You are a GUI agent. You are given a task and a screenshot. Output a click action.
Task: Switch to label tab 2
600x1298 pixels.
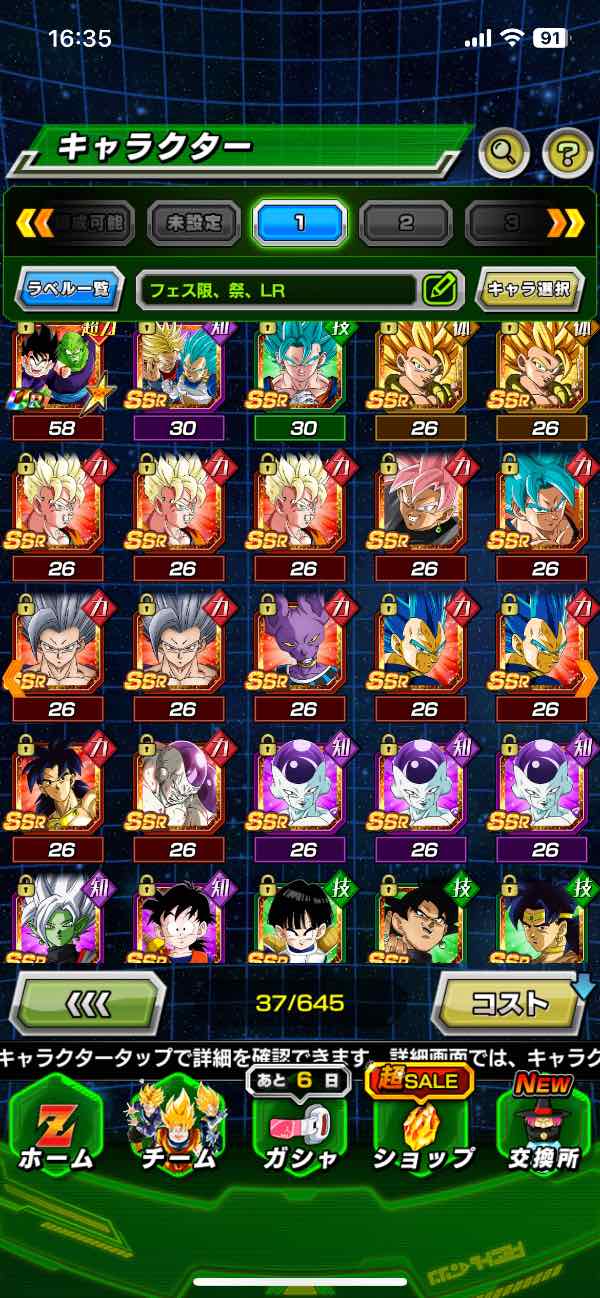coord(406,222)
